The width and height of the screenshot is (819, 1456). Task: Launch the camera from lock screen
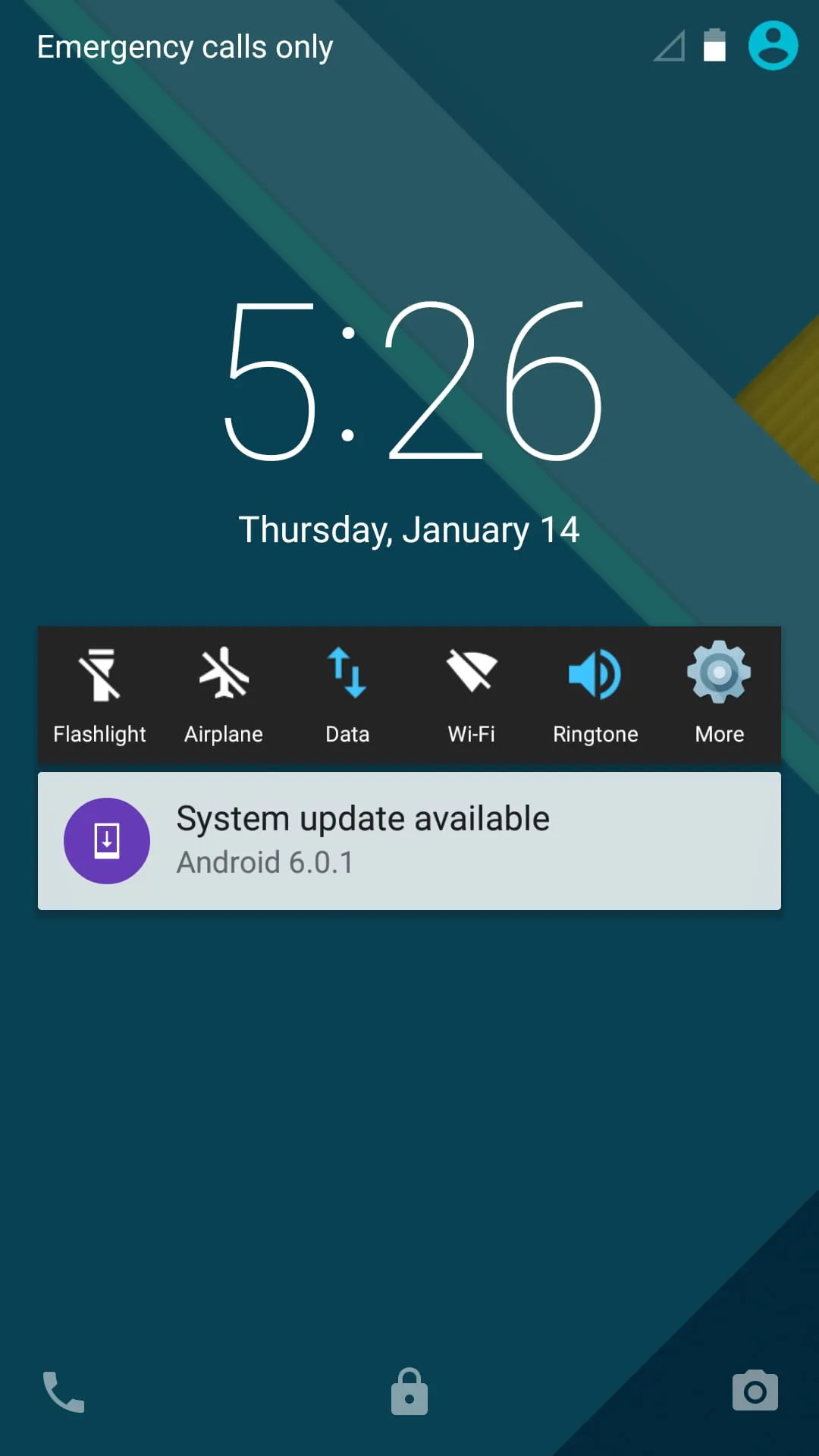pos(755,1390)
